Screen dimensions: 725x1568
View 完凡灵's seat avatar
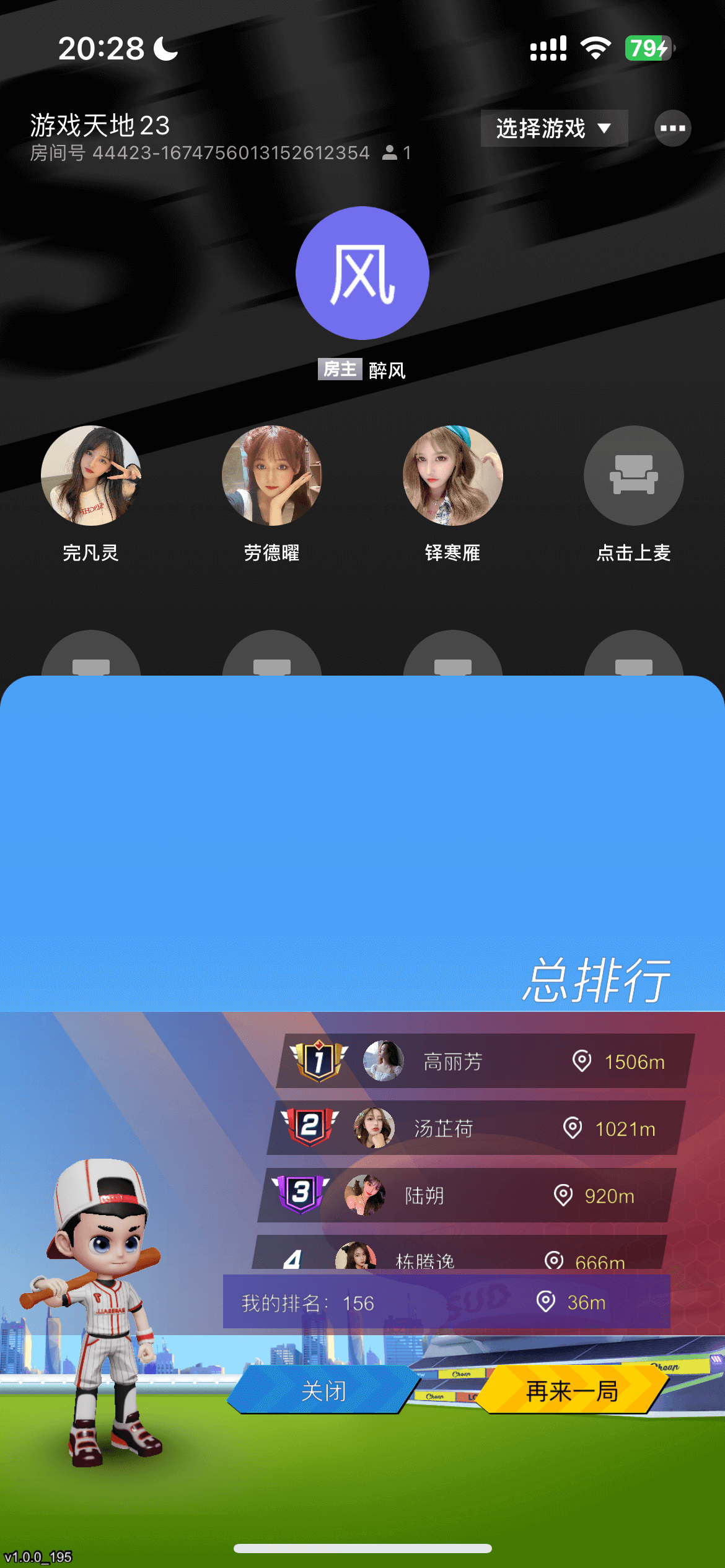(x=91, y=476)
